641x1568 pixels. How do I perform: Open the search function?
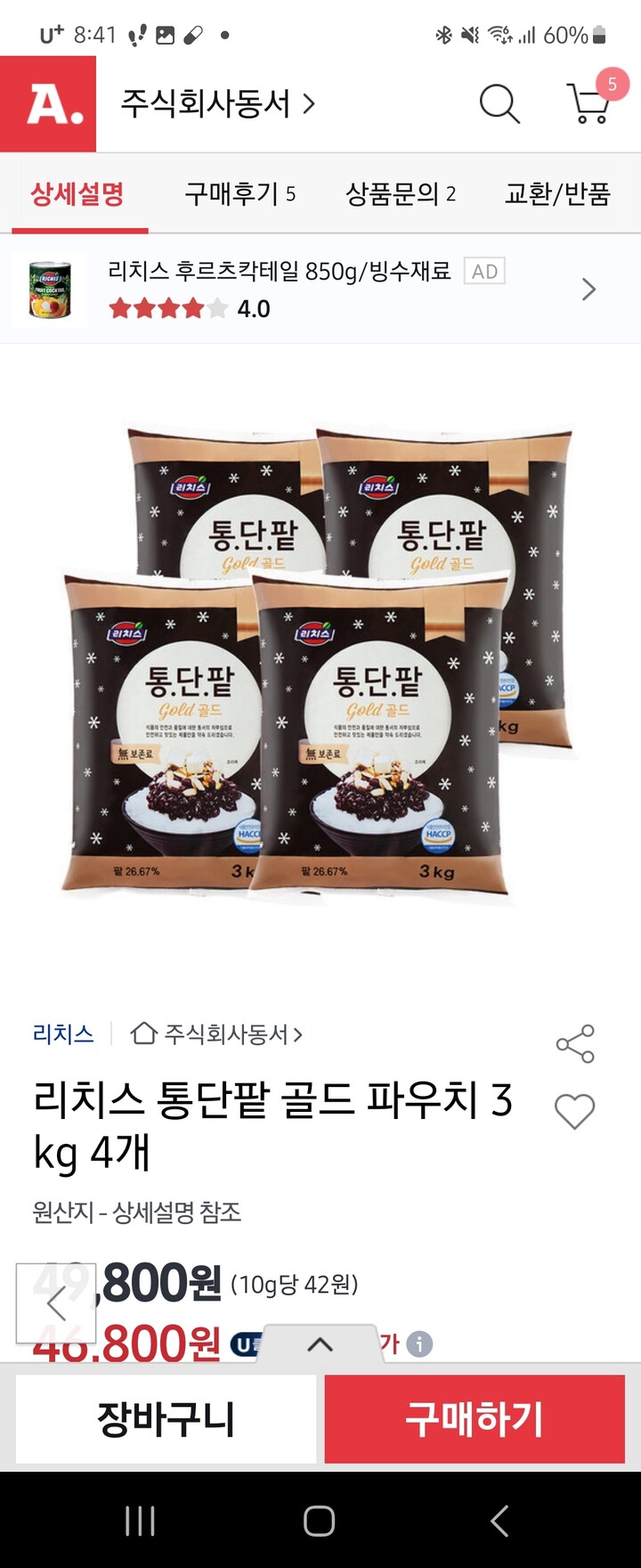[500, 104]
